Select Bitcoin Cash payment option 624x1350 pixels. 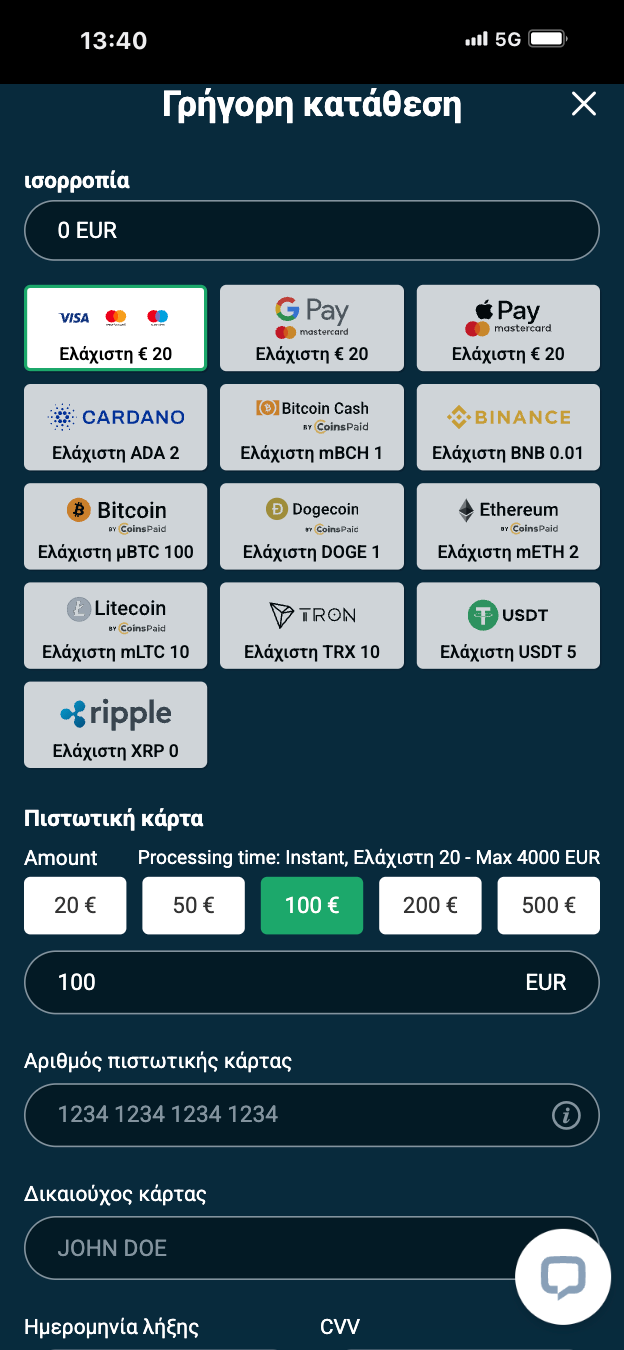click(x=312, y=427)
